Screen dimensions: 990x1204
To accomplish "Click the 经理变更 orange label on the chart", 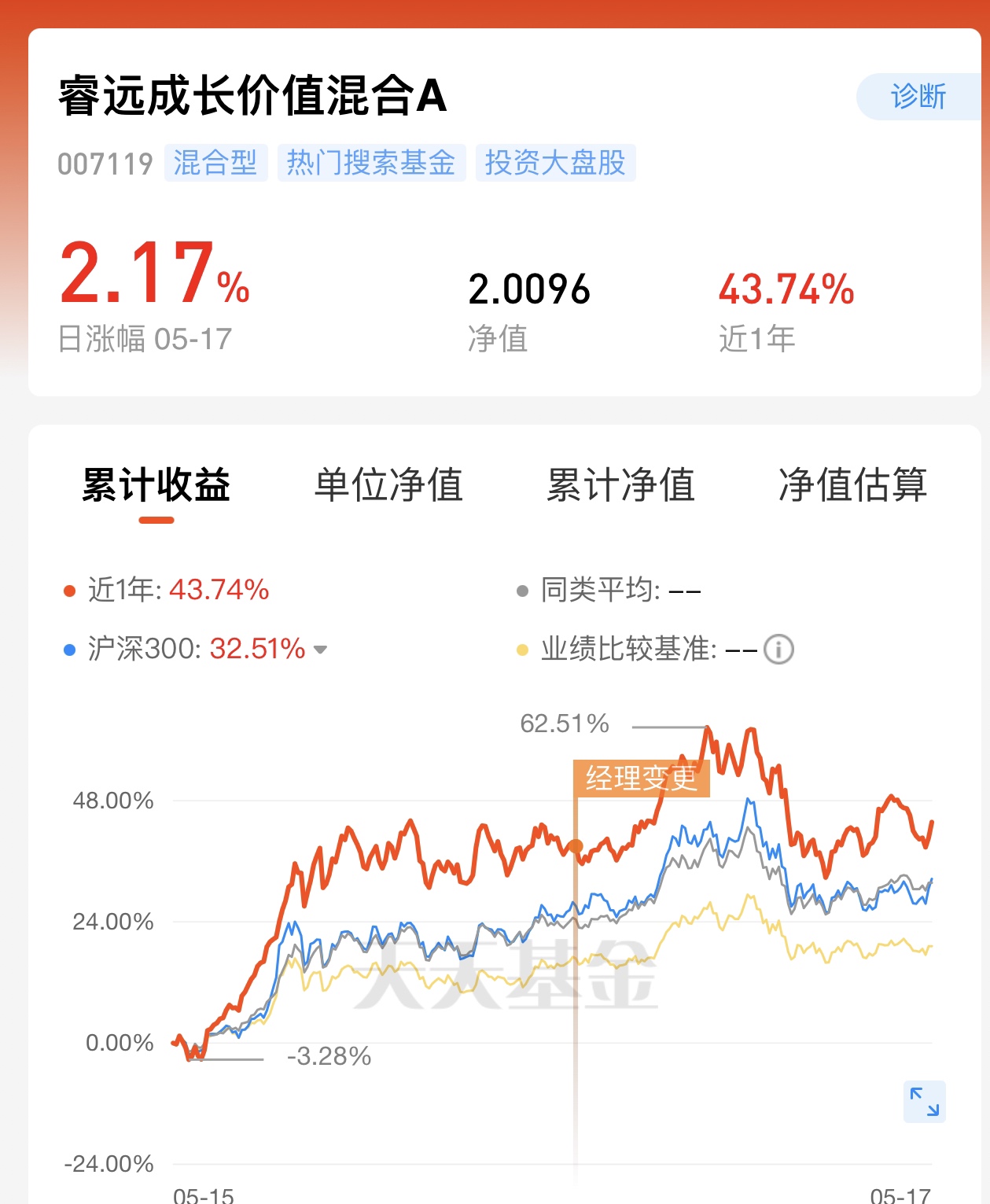I will click(642, 778).
